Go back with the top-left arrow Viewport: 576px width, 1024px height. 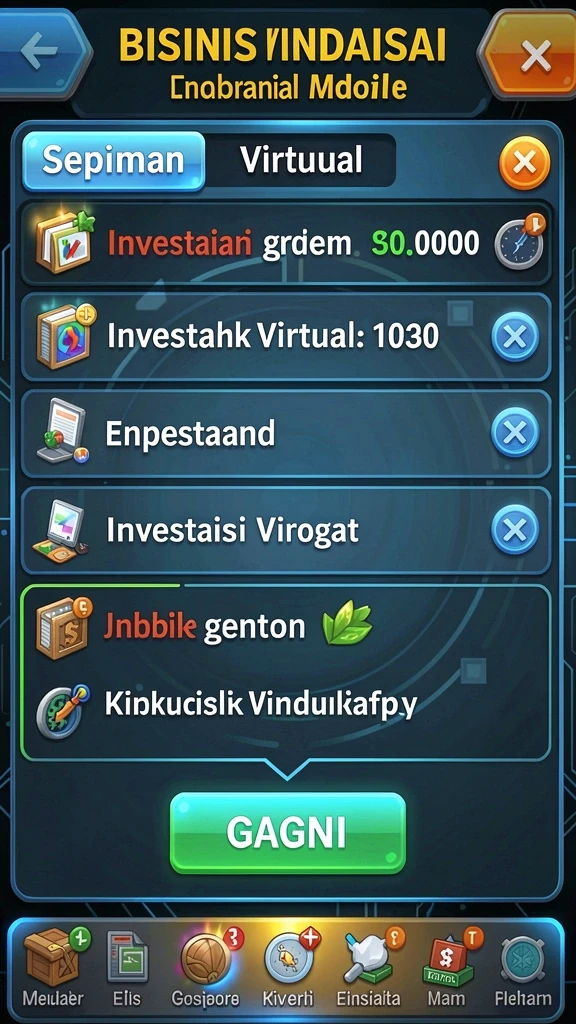click(x=42, y=54)
